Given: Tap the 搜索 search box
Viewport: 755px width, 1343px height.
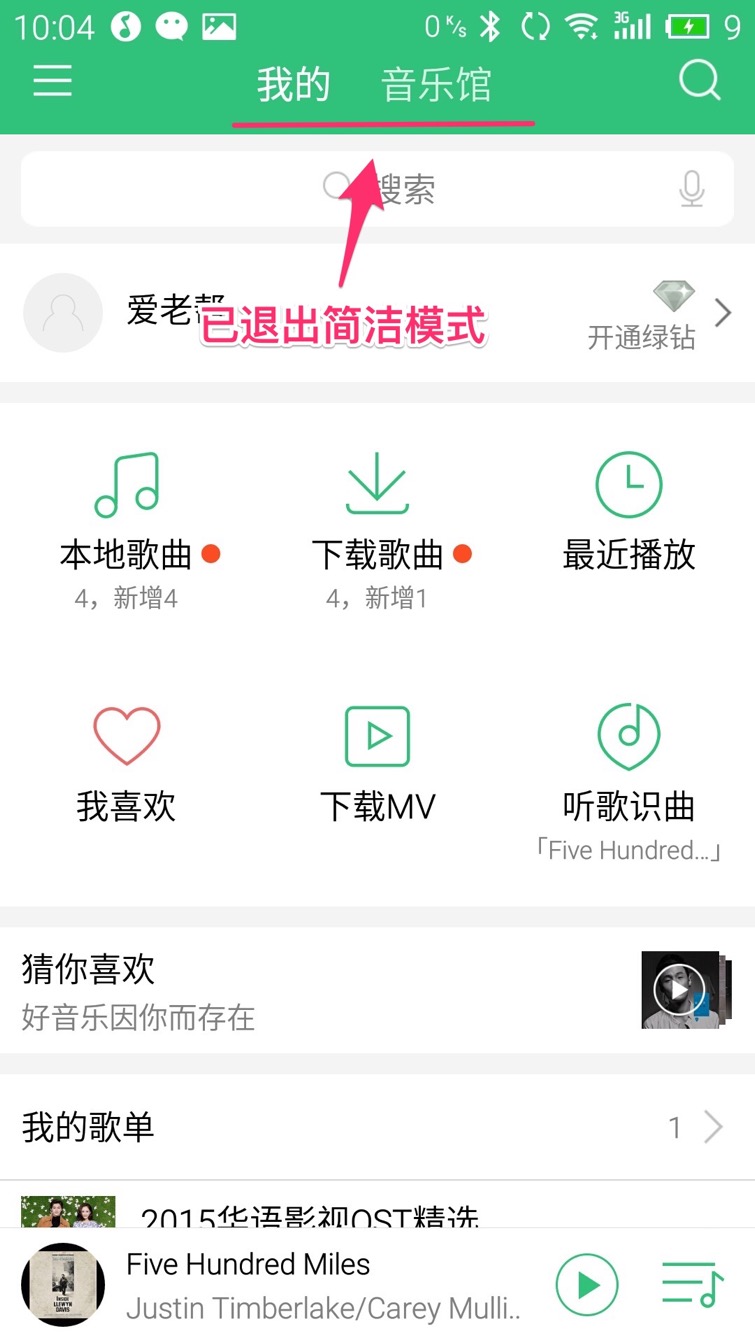Looking at the screenshot, I should click(377, 189).
